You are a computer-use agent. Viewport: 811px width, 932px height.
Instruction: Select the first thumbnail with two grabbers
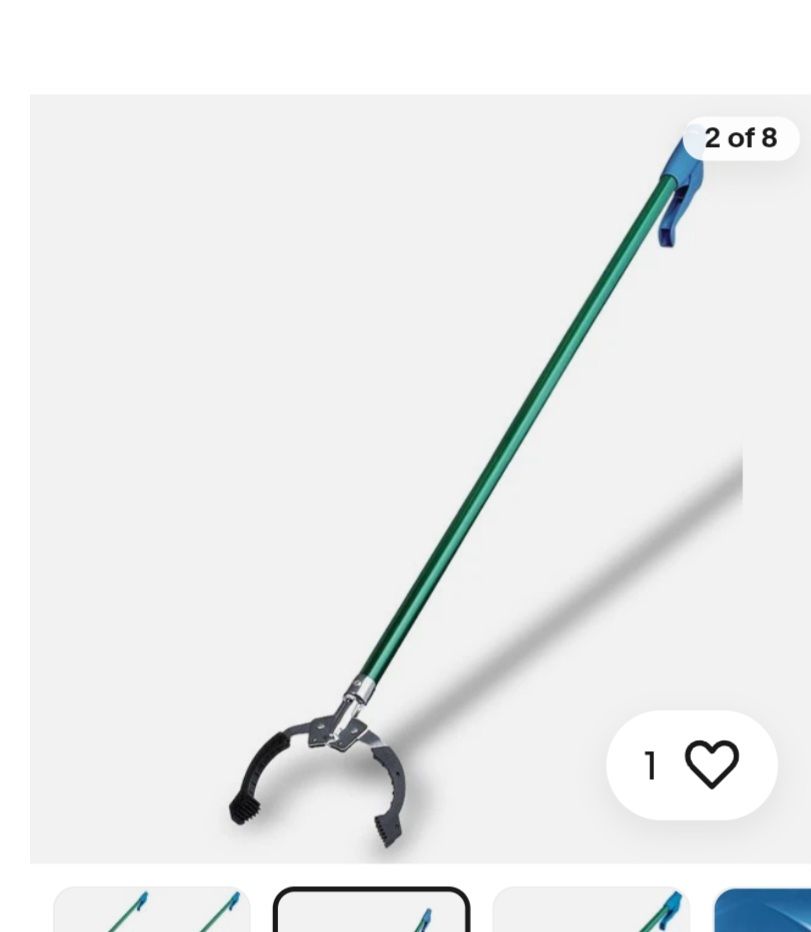tap(152, 911)
